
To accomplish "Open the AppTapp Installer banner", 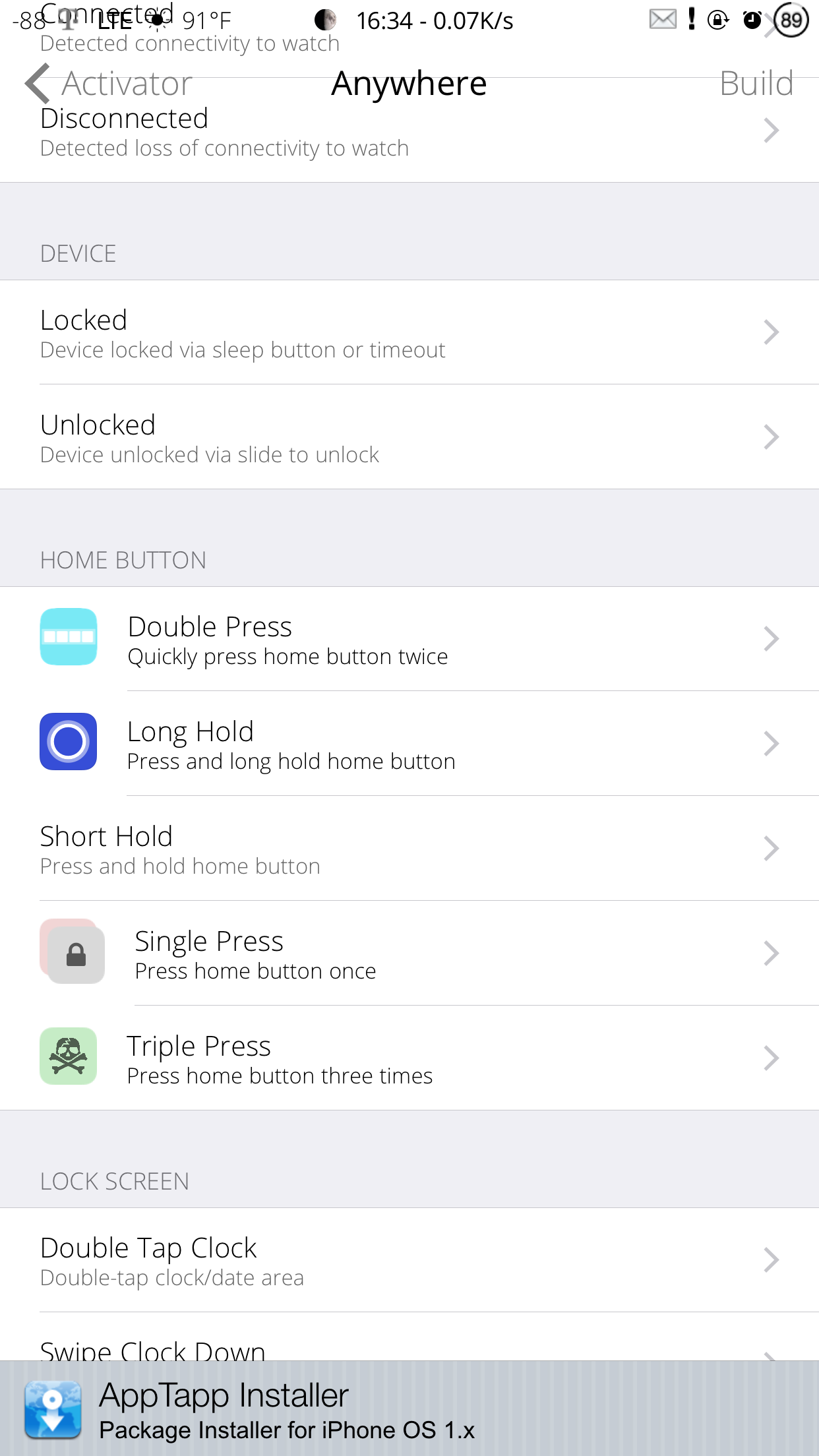I will 409,1409.
